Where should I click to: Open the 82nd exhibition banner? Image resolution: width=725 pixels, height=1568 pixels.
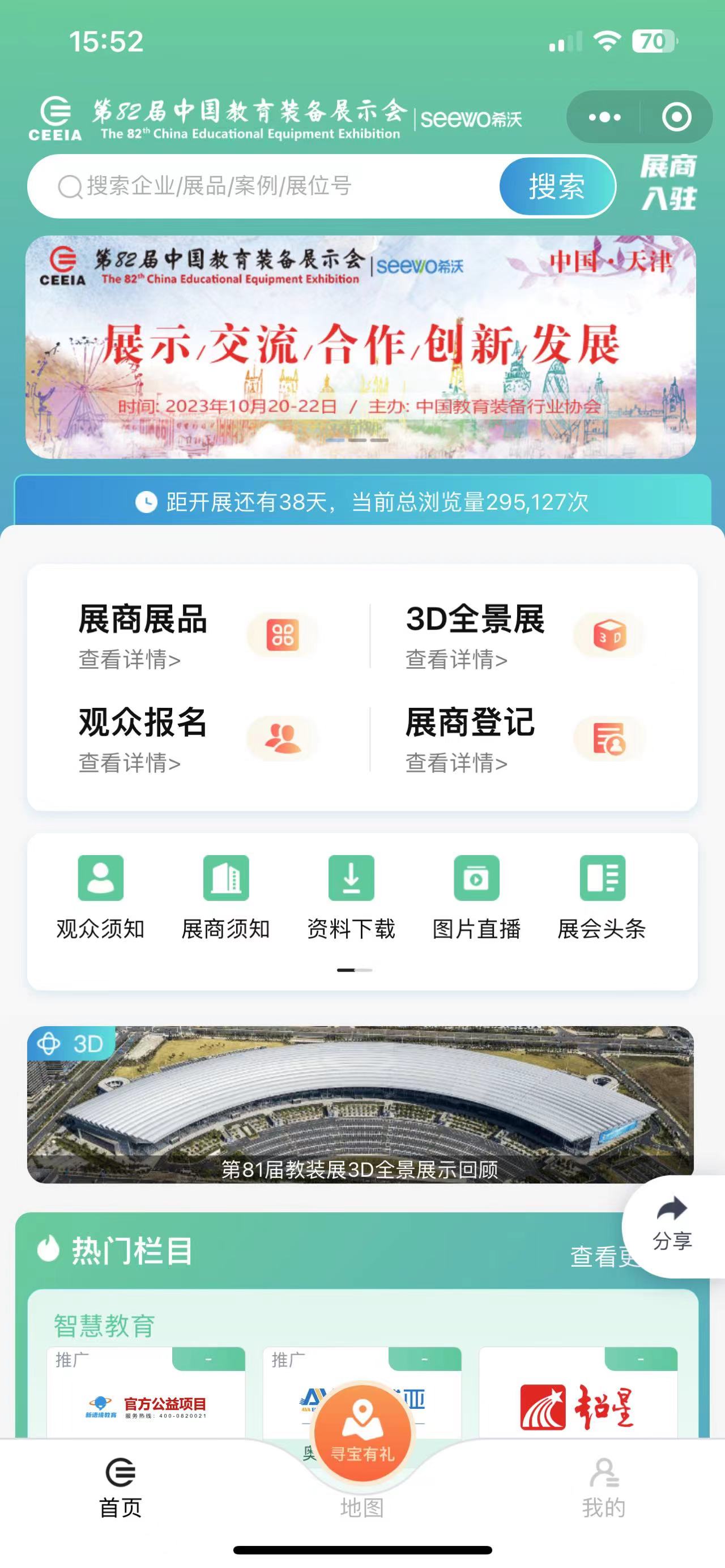point(360,347)
